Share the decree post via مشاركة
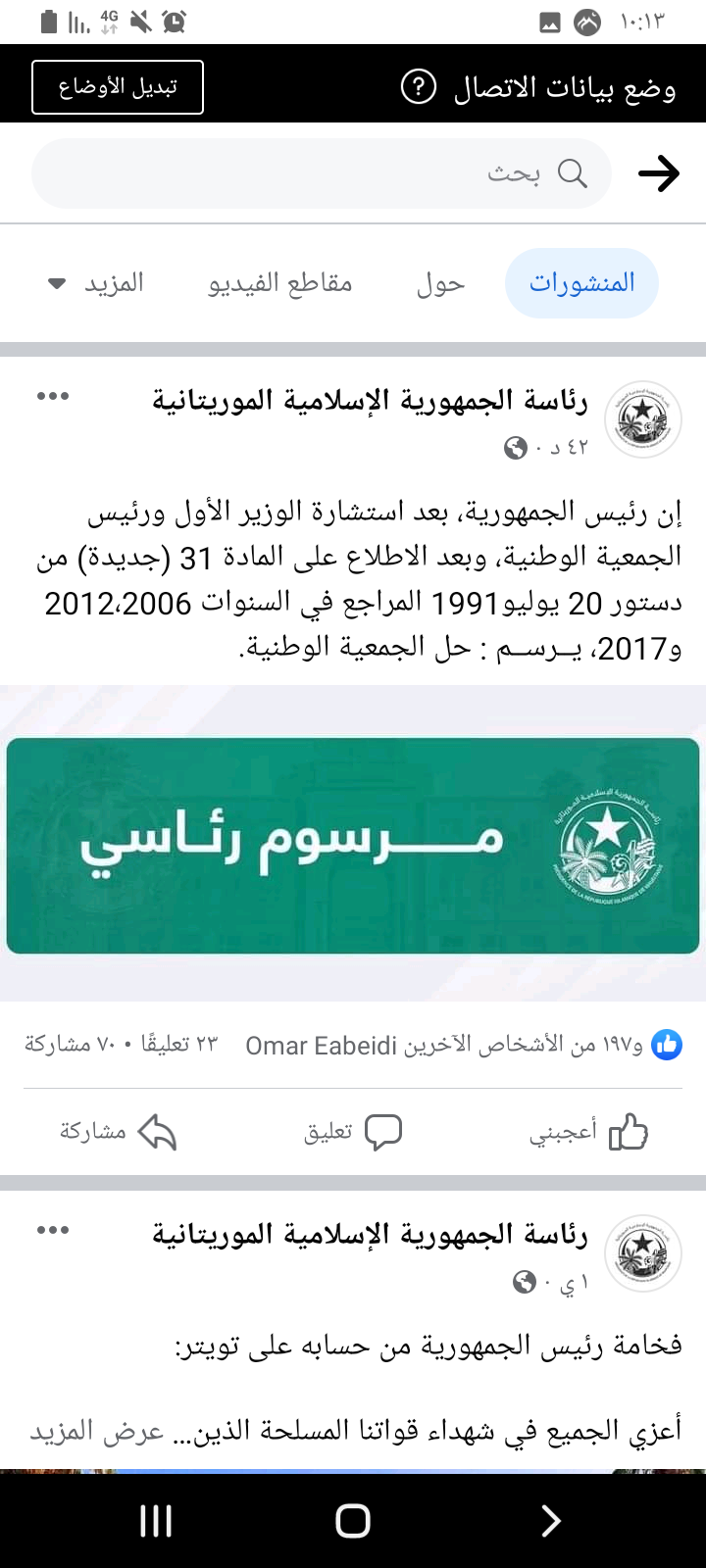 118,1132
